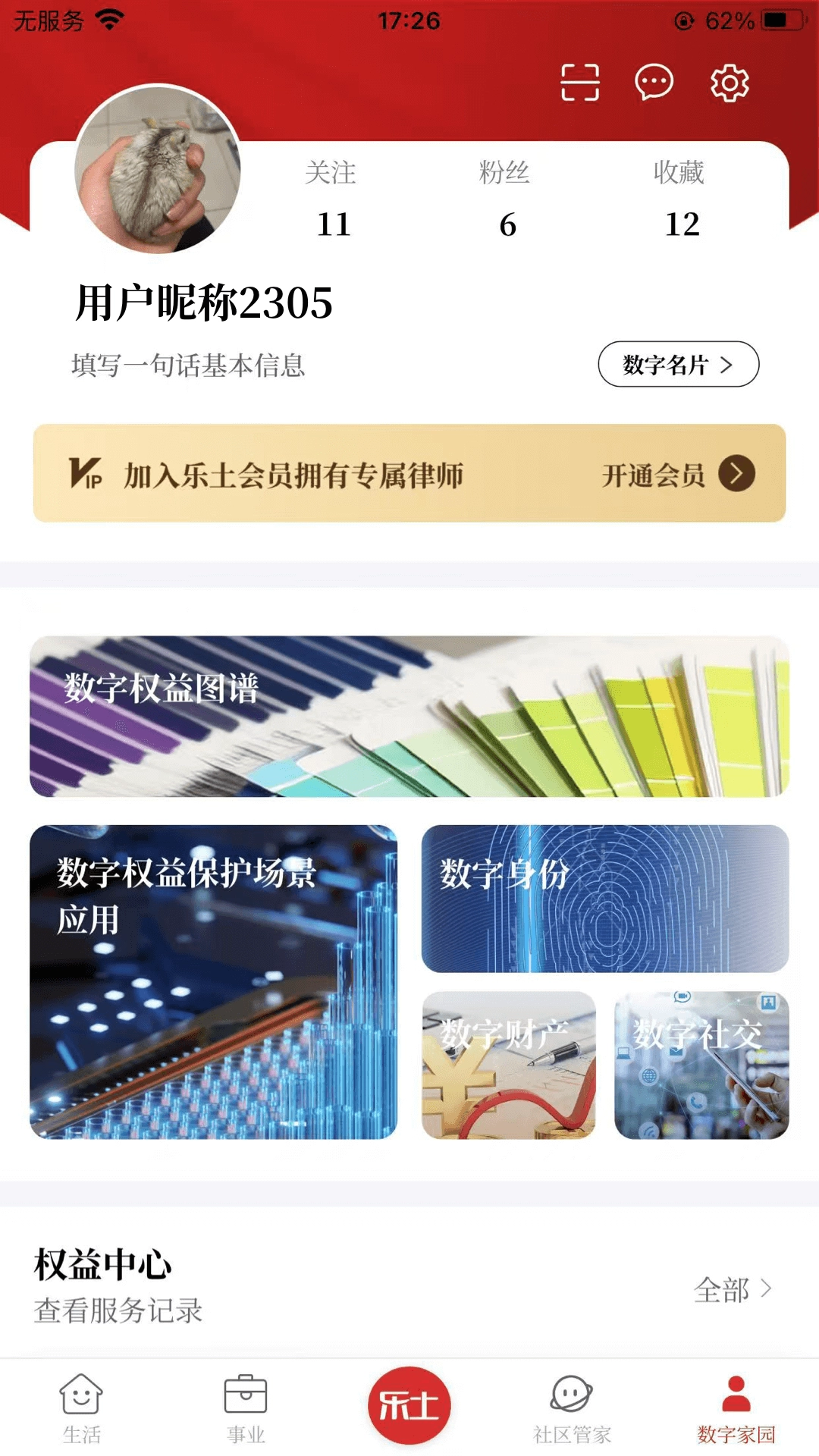Viewport: 819px width, 1456px height.
Task: Tap 查看服务记录 link
Action: pyautogui.click(x=118, y=1310)
